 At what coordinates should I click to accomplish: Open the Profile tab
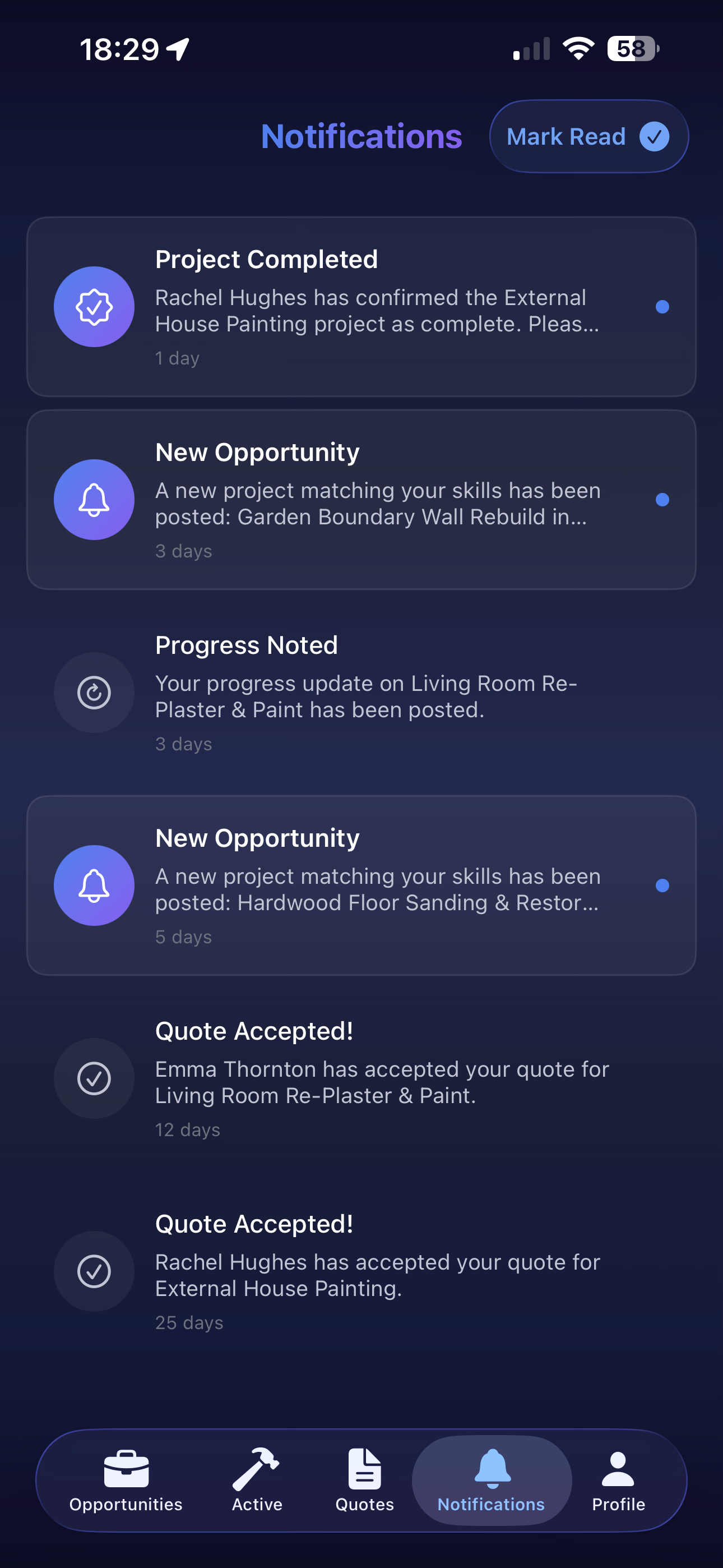(x=618, y=1481)
